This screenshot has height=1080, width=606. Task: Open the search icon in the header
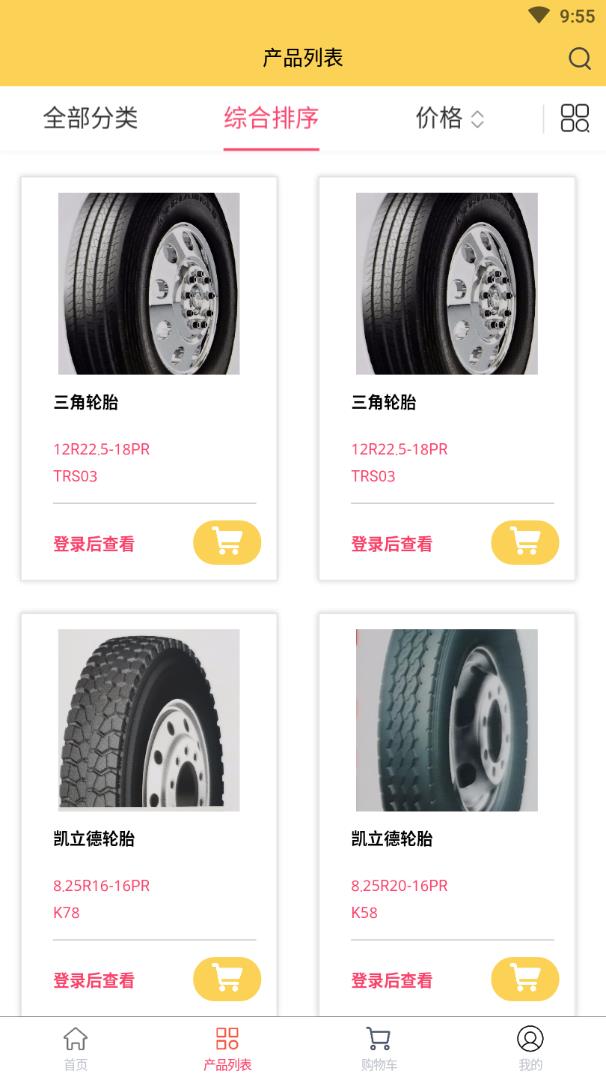[580, 58]
